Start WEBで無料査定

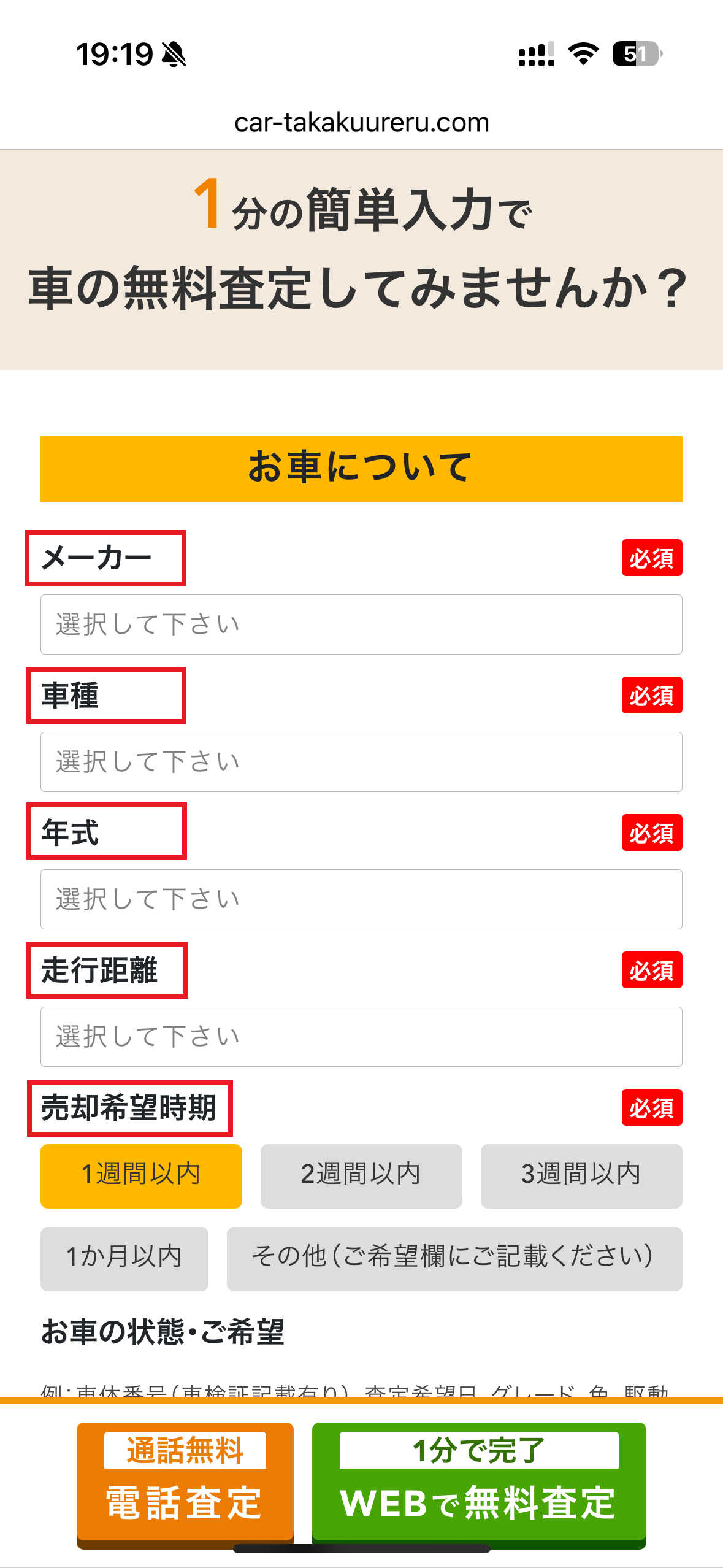(478, 1481)
